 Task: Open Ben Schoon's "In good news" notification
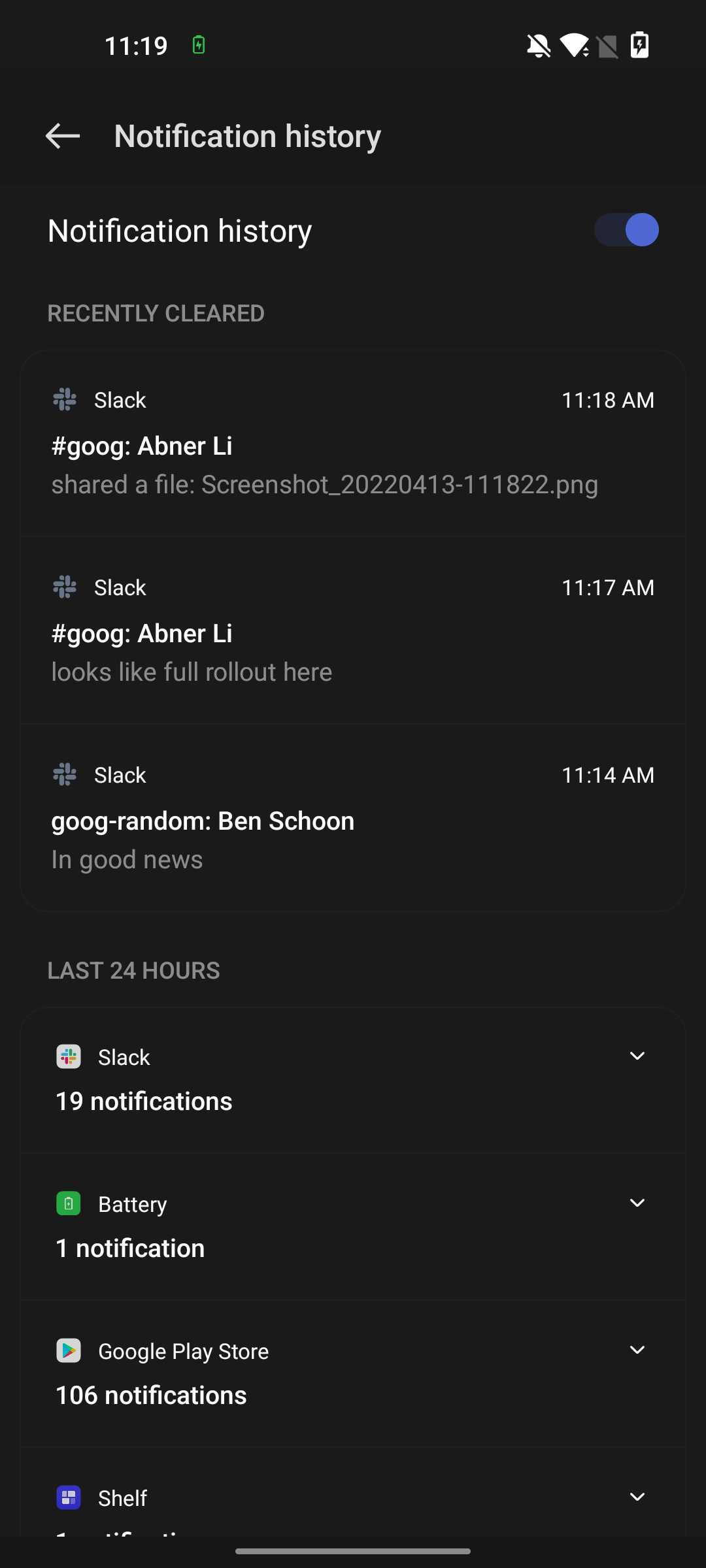353,818
